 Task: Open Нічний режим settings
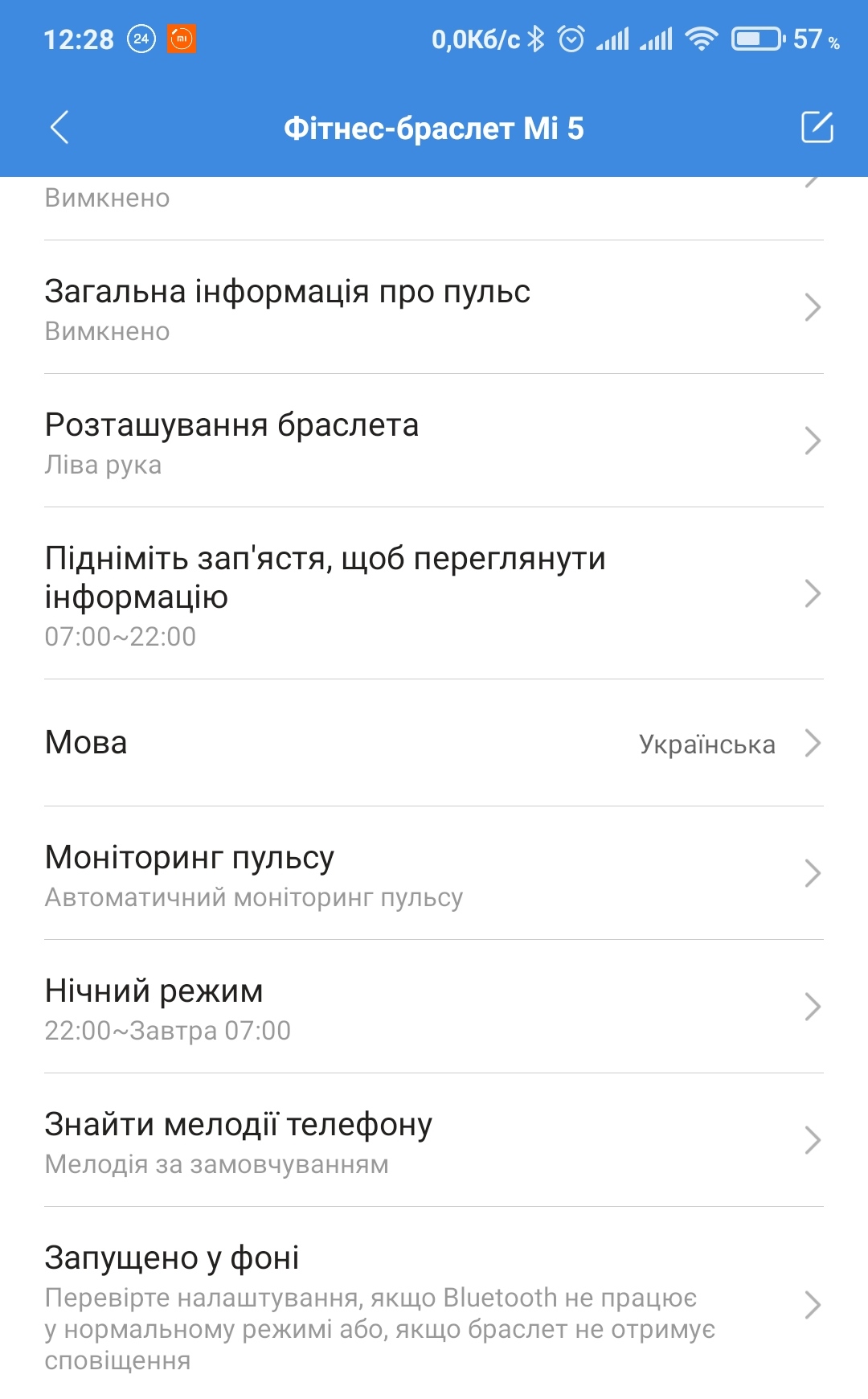click(x=434, y=1007)
